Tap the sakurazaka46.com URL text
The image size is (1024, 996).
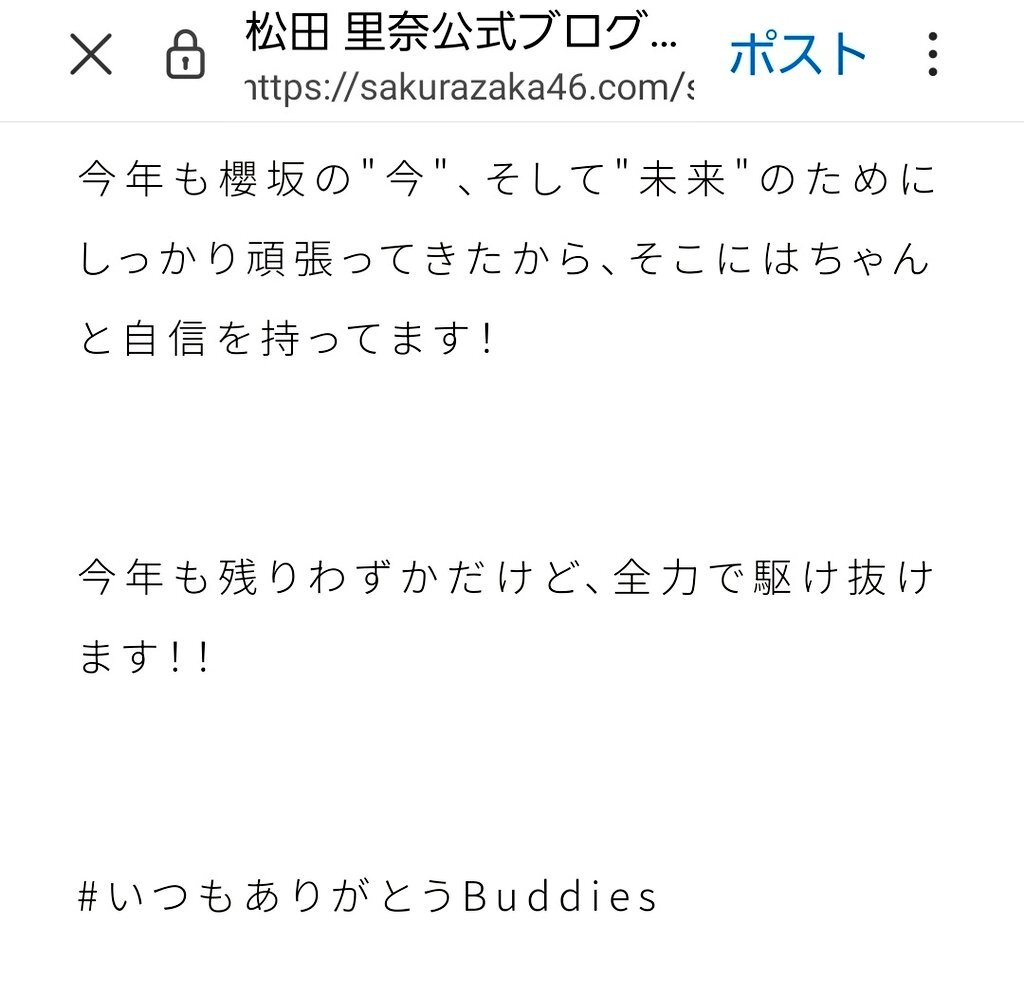pyautogui.click(x=470, y=87)
